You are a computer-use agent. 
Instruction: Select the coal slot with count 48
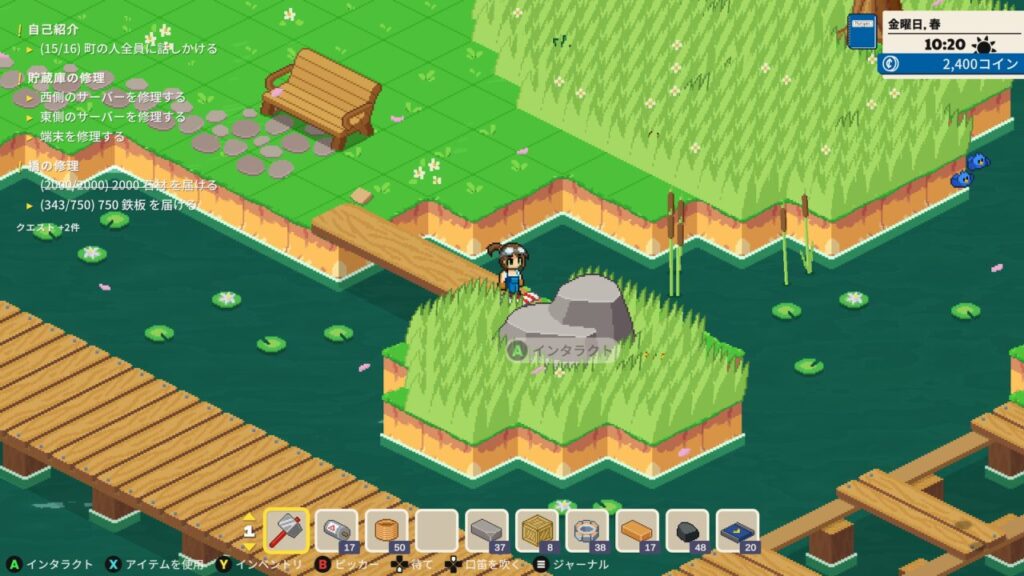tap(688, 530)
